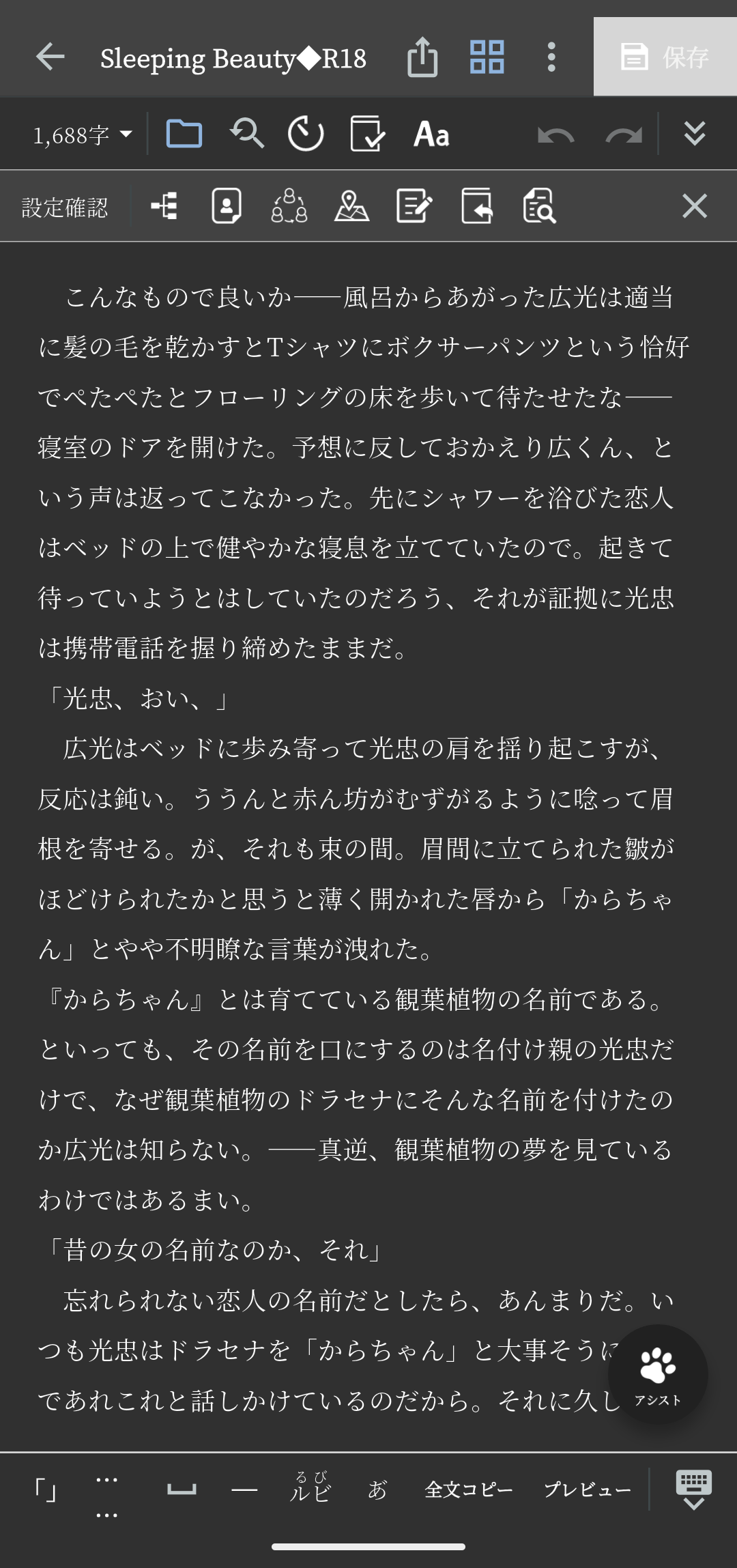The image size is (737, 1568).
Task: Open プレビュー preview
Action: 587,1489
